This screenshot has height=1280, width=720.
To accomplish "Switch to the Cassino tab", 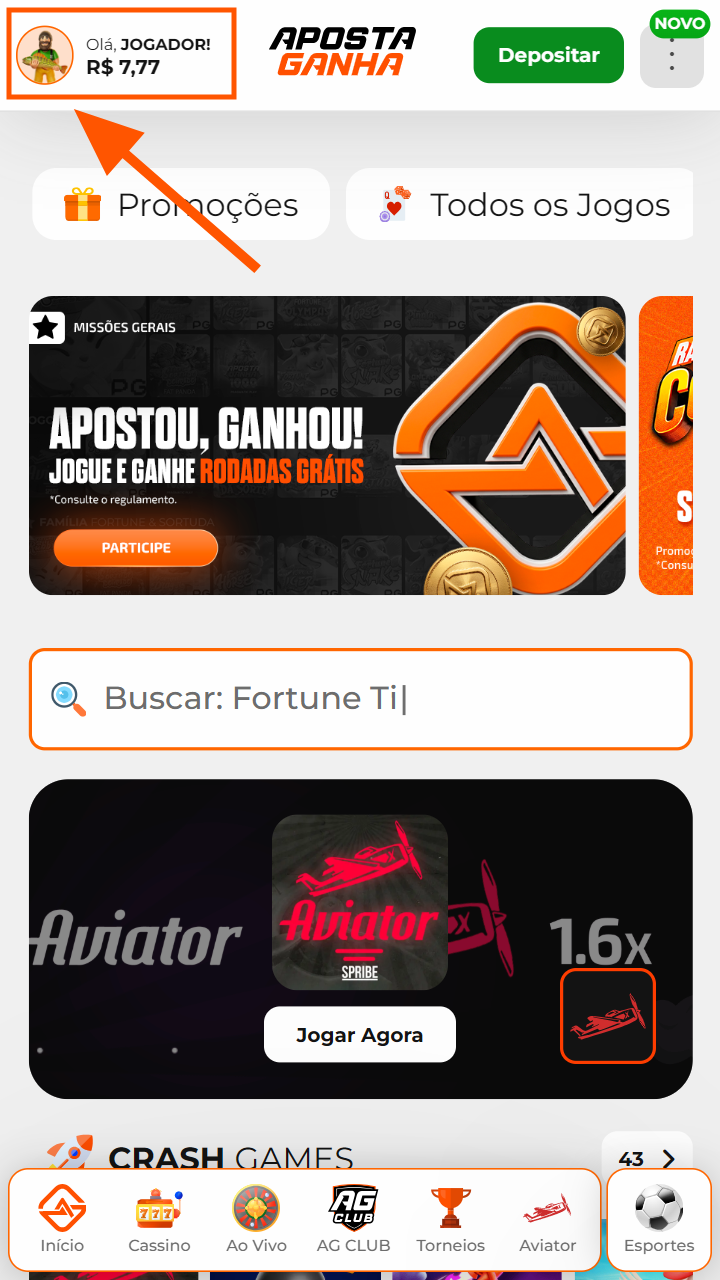I will tap(159, 1220).
